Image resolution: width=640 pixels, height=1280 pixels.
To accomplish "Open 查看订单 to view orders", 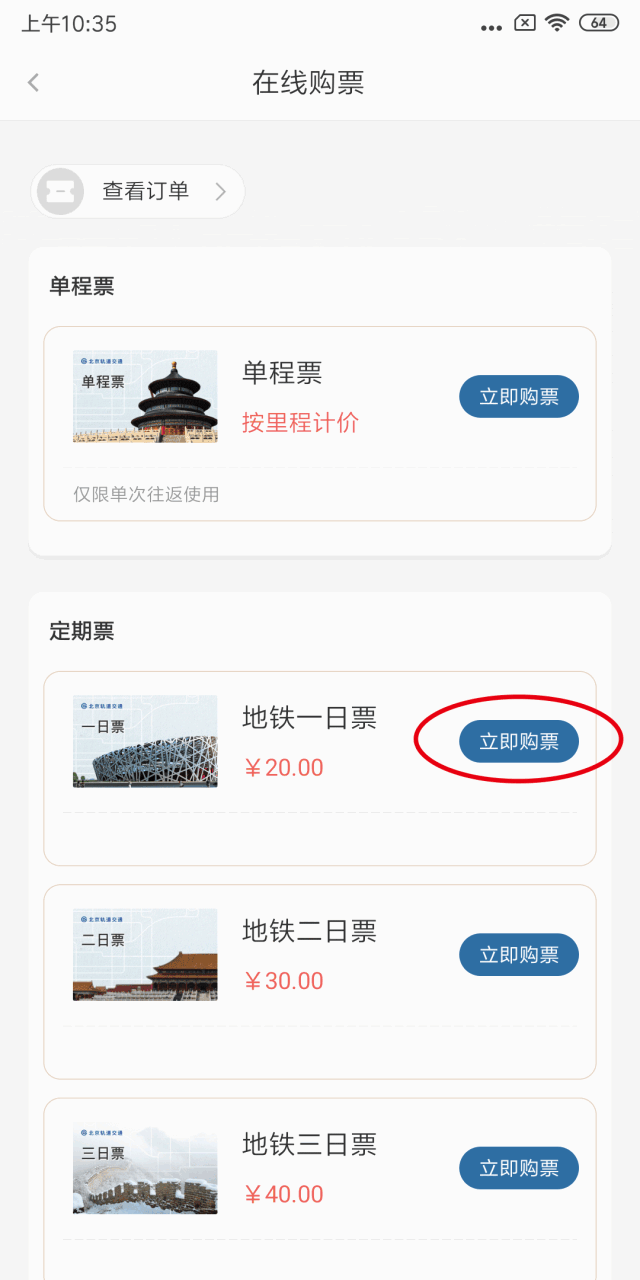I will 137,191.
